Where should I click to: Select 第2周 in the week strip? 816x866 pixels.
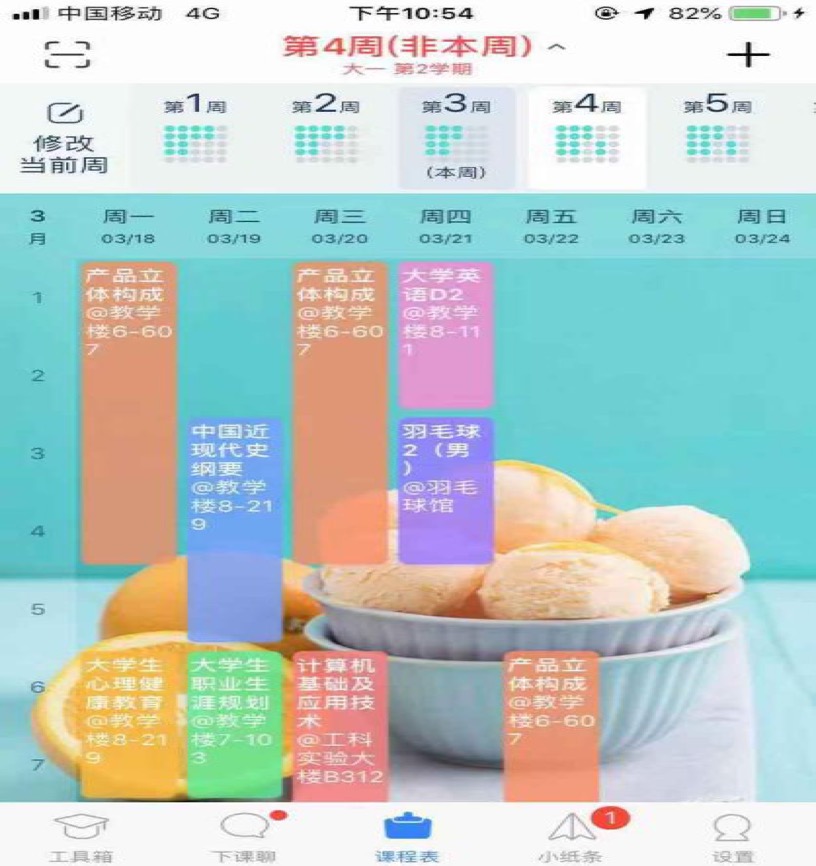click(325, 131)
